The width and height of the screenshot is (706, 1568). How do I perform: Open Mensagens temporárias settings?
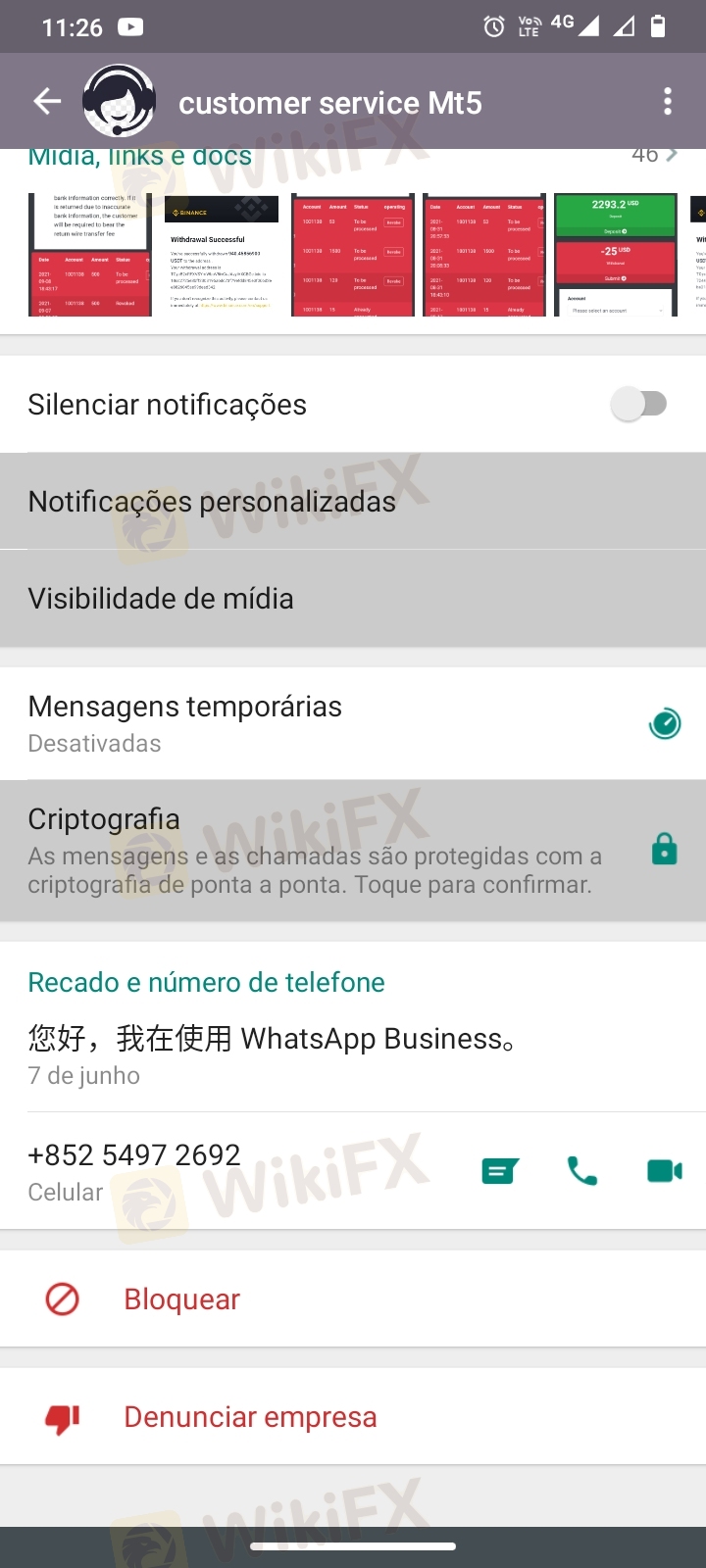tap(353, 723)
